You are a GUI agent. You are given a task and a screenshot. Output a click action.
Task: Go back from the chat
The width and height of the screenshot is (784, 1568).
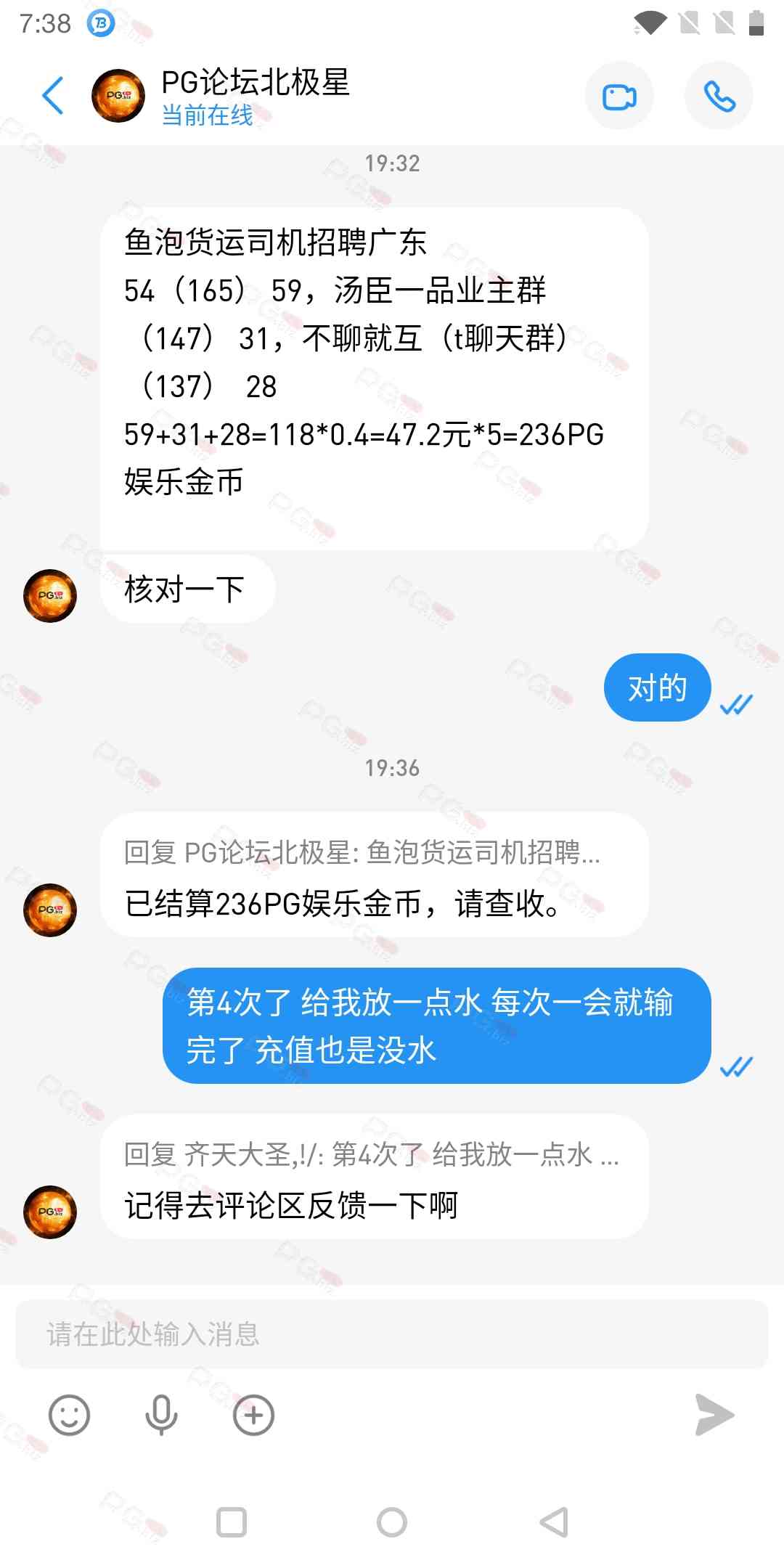click(x=53, y=95)
